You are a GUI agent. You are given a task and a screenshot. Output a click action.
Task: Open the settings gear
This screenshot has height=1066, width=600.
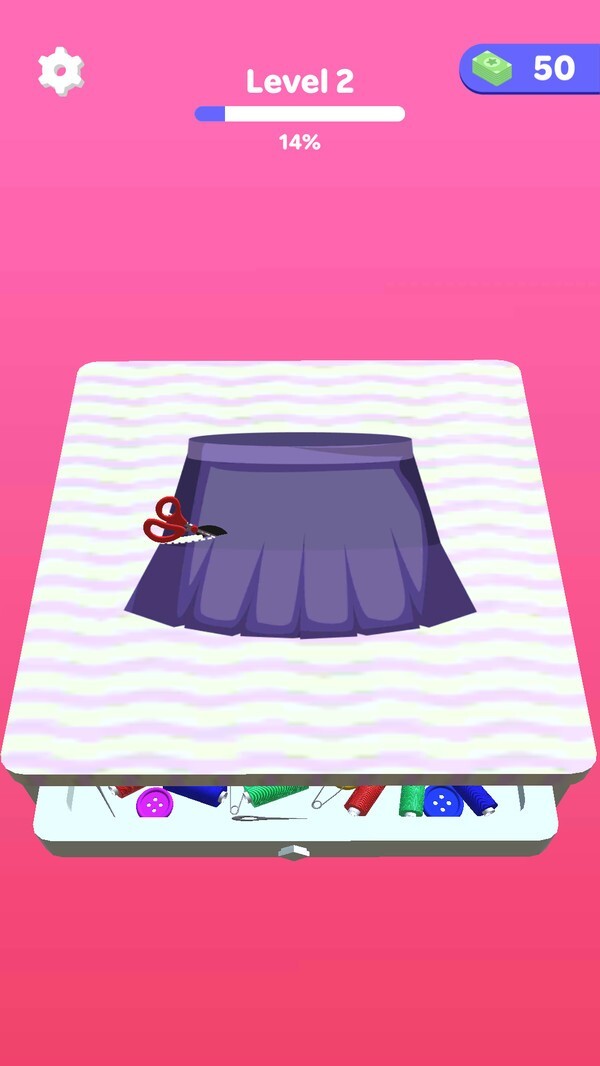click(60, 70)
